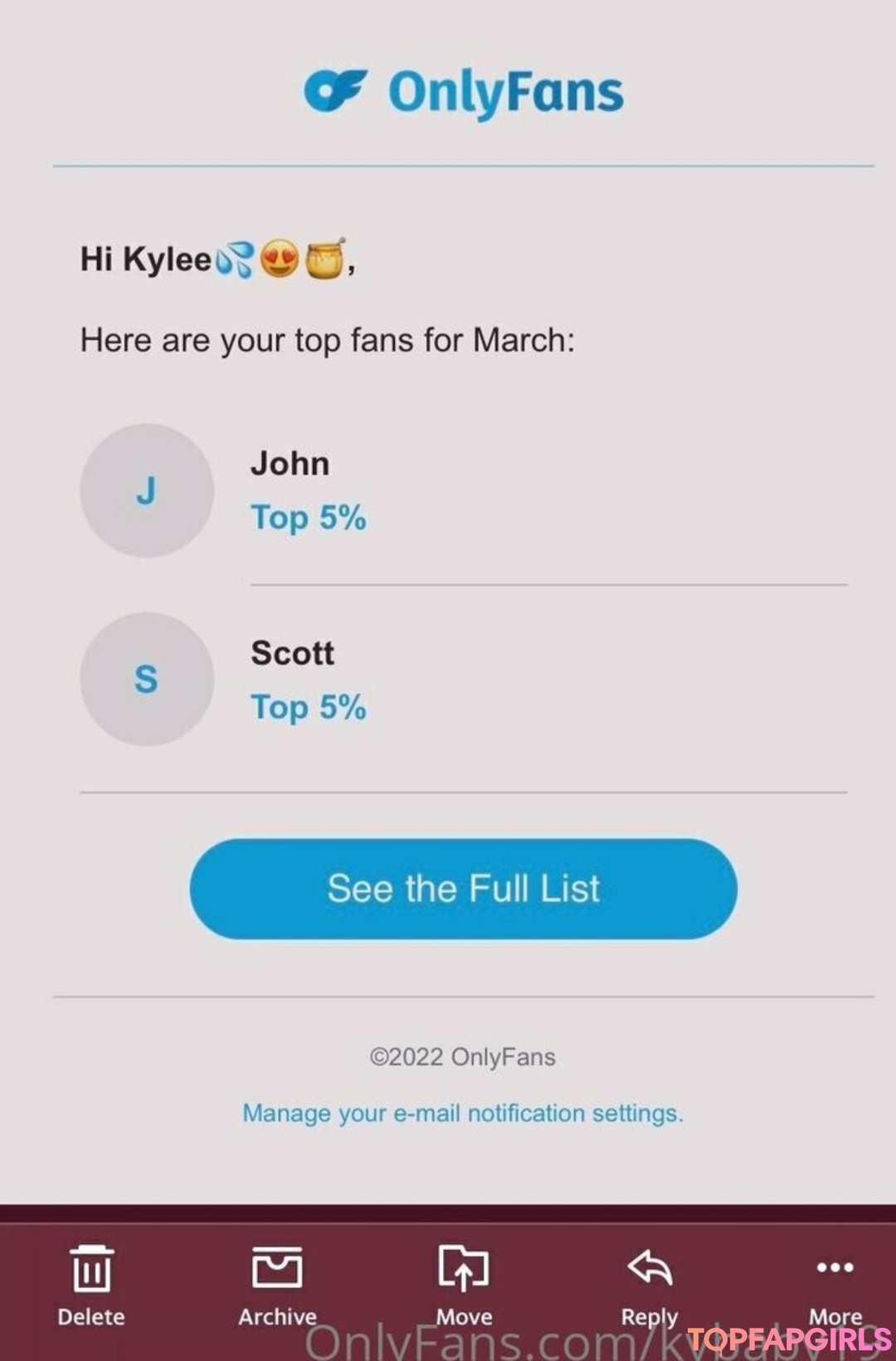The image size is (896, 1361).
Task: Delete this email
Action: tap(91, 1282)
